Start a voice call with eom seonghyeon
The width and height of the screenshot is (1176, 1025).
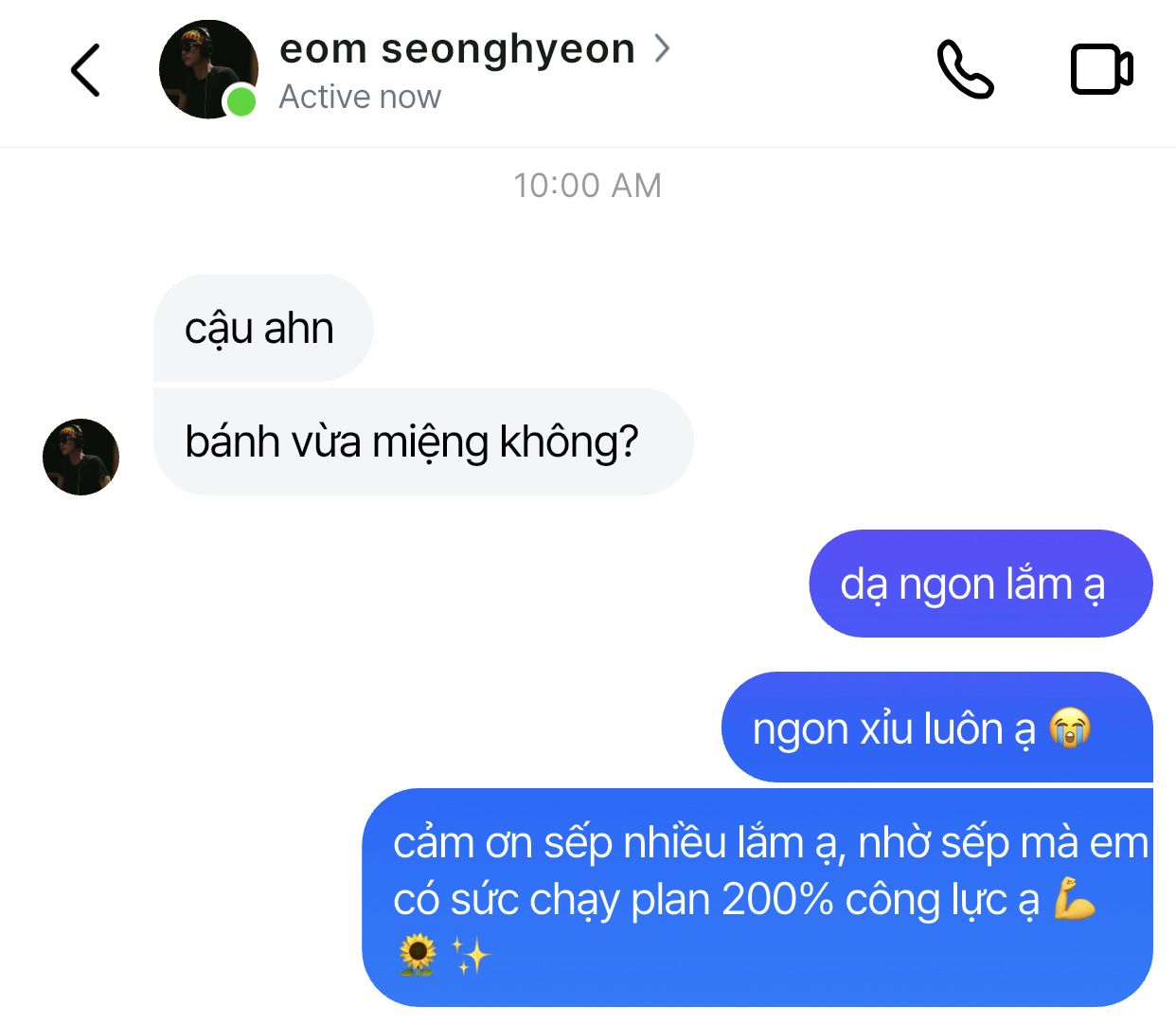coord(965,69)
